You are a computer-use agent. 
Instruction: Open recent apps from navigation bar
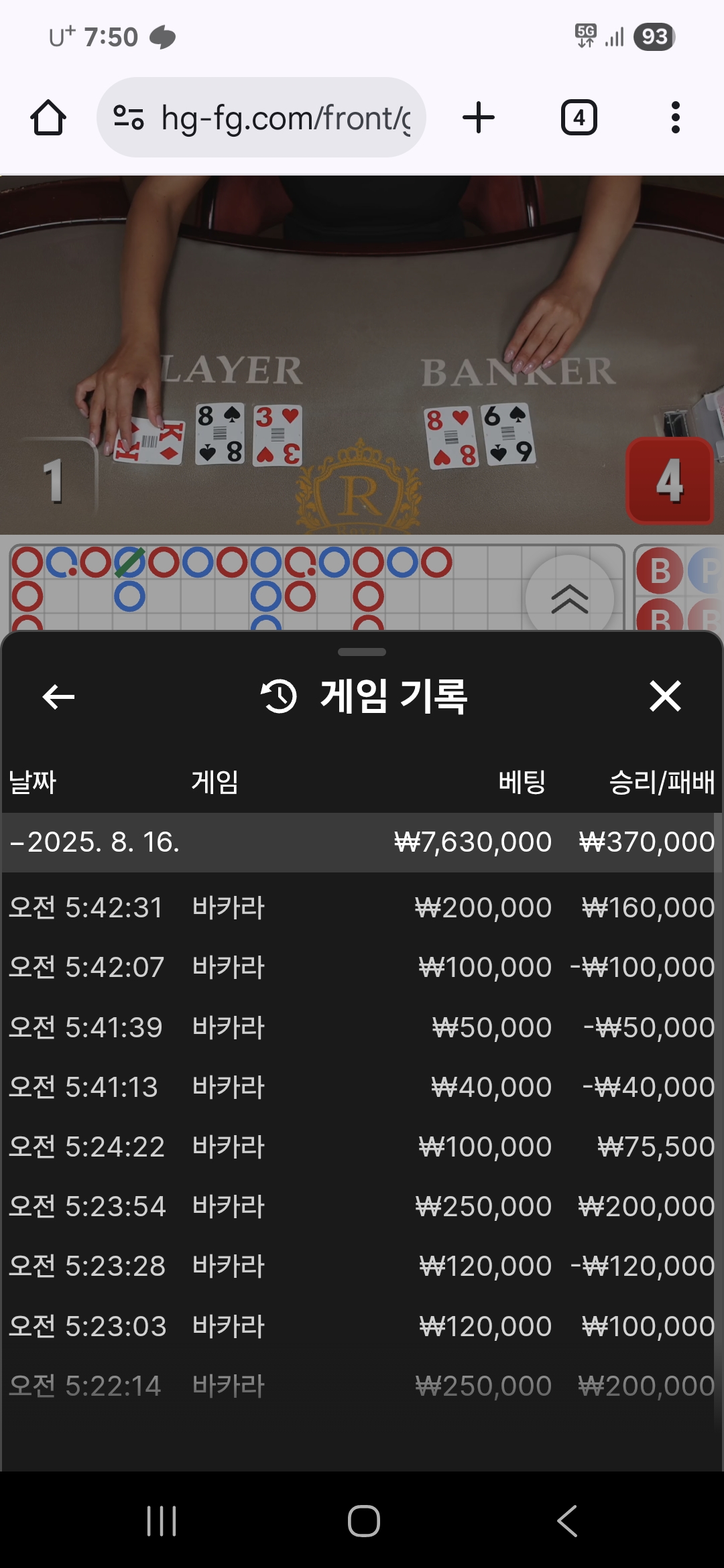tap(162, 1520)
